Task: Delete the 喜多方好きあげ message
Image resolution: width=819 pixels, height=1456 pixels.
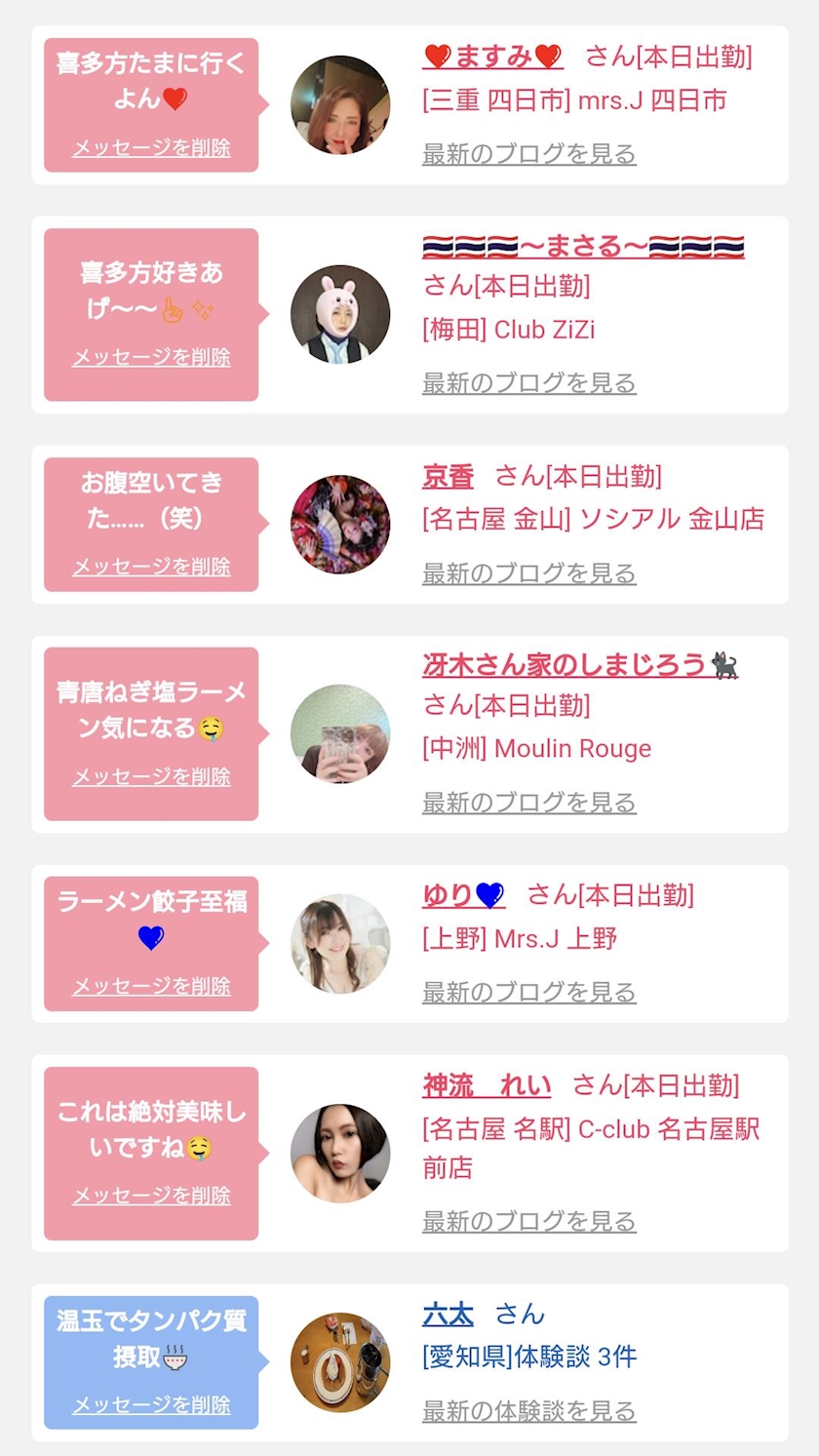Action: click(x=151, y=358)
